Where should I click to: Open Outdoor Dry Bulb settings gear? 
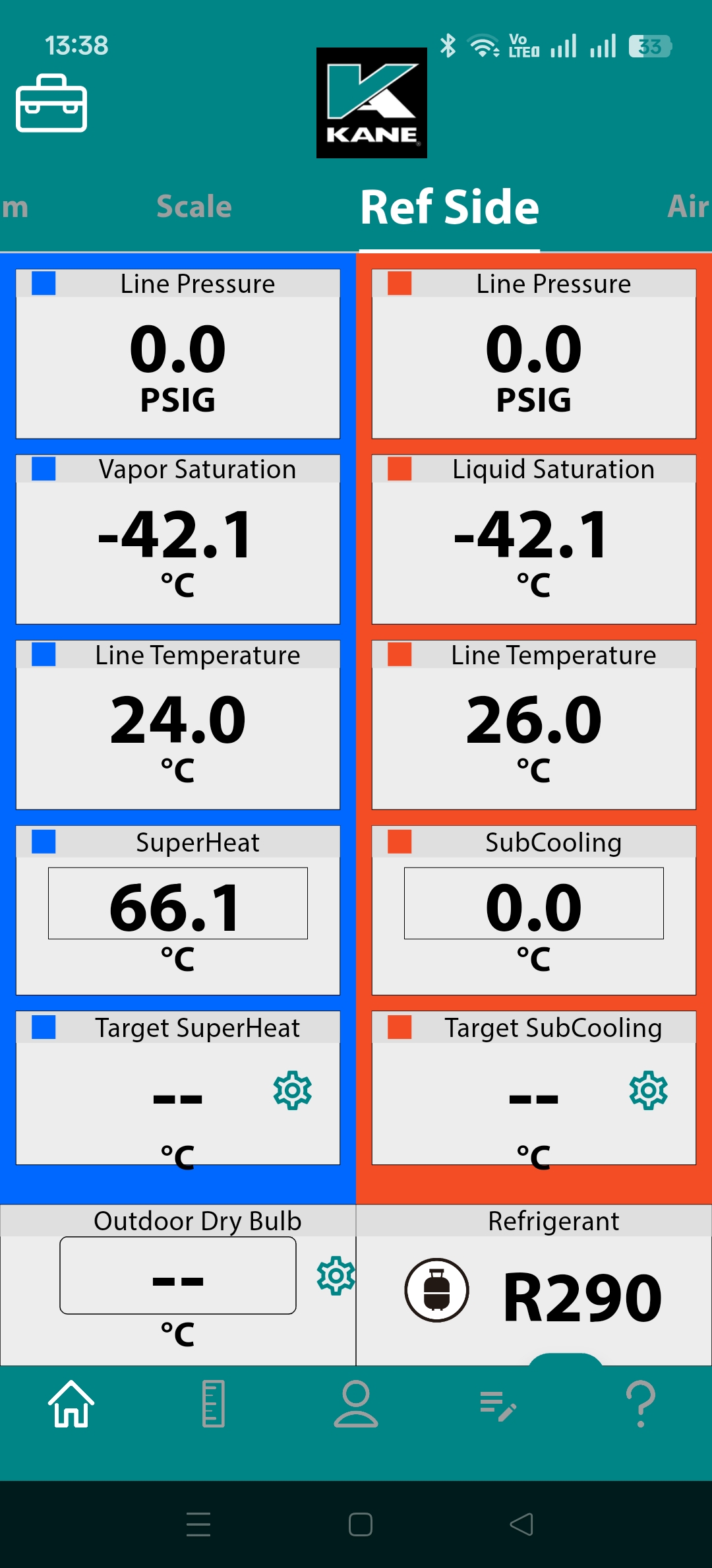pyautogui.click(x=336, y=1276)
